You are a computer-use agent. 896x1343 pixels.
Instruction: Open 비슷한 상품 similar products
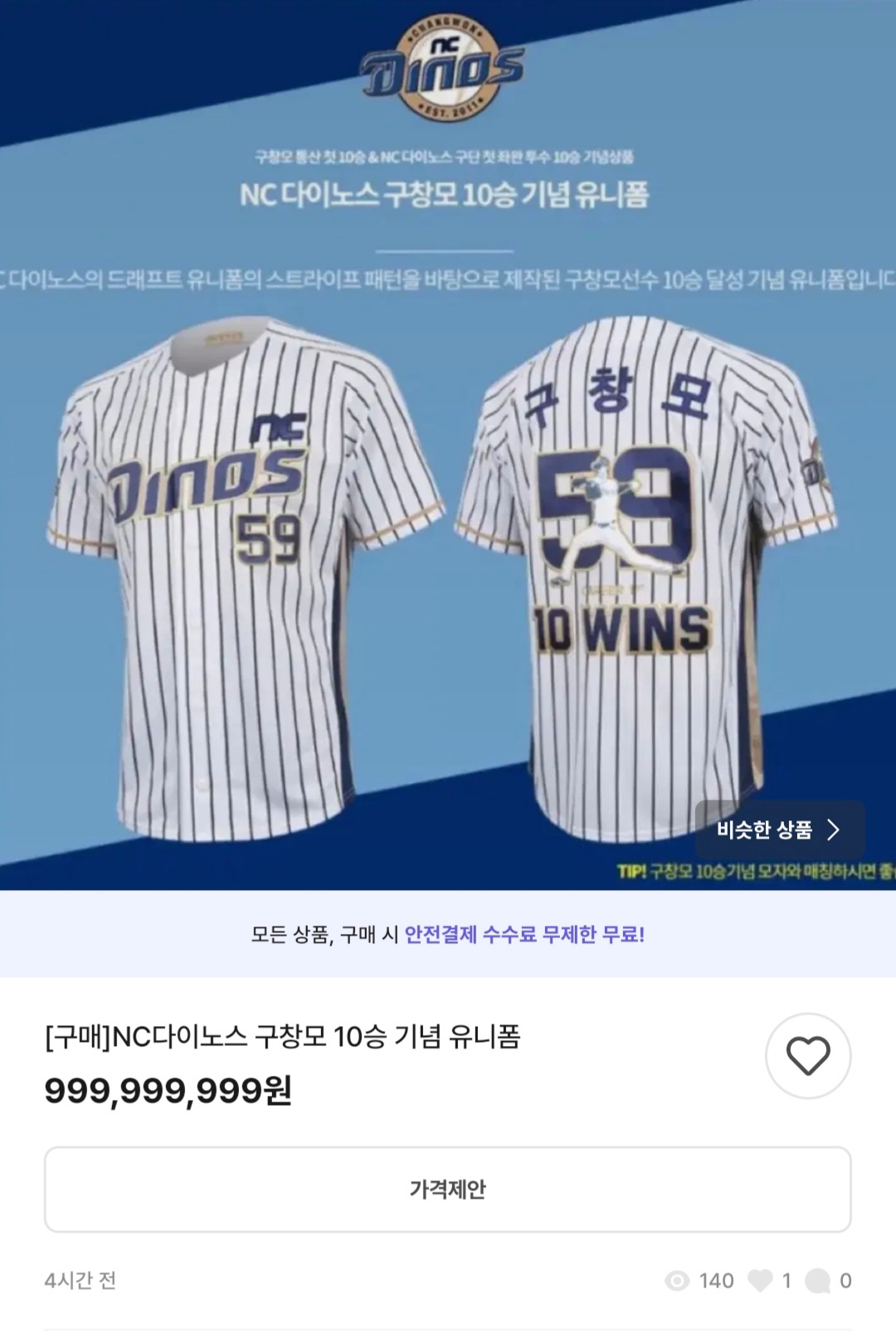tap(779, 830)
